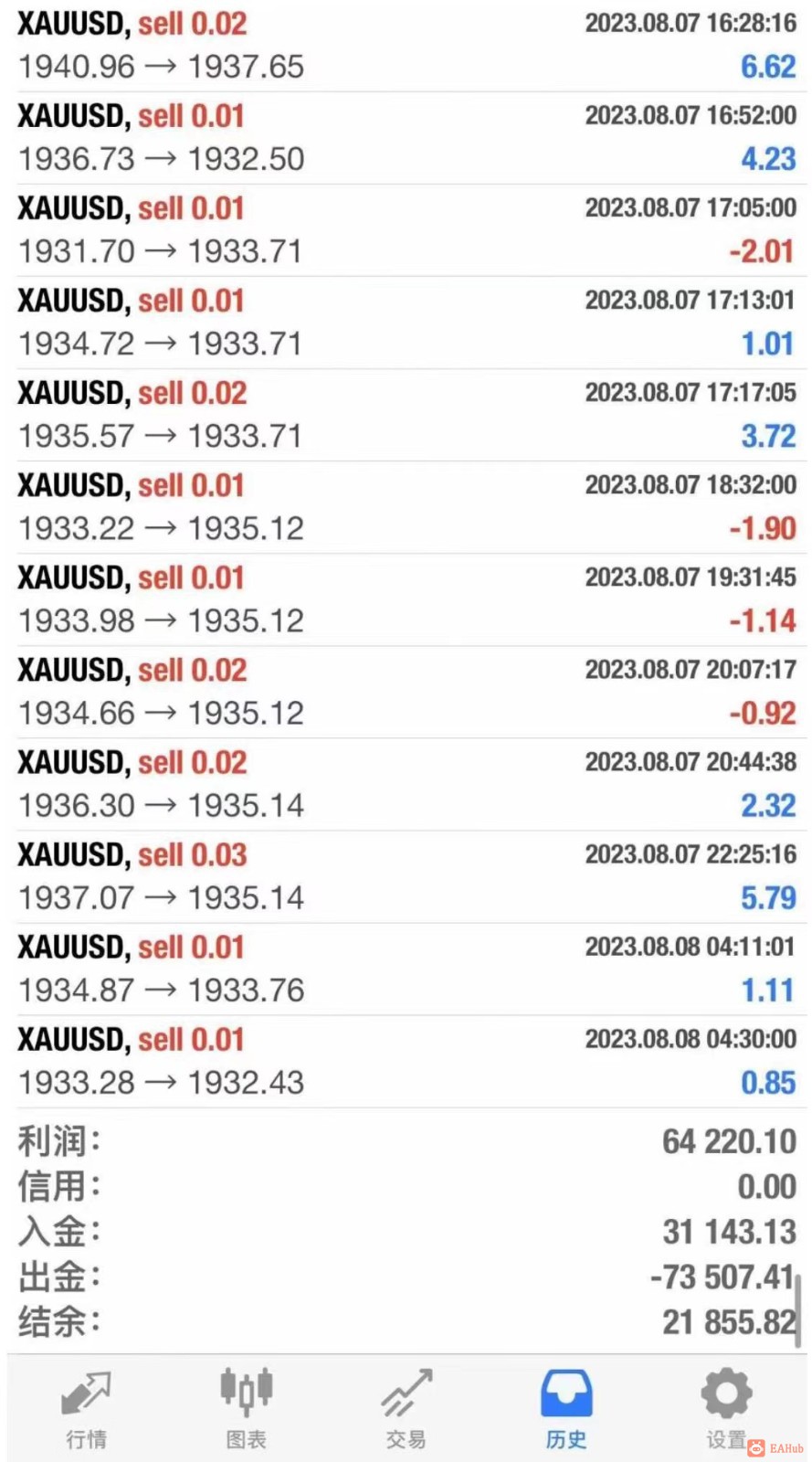View details of the 20:07:17 trade

tap(406, 692)
